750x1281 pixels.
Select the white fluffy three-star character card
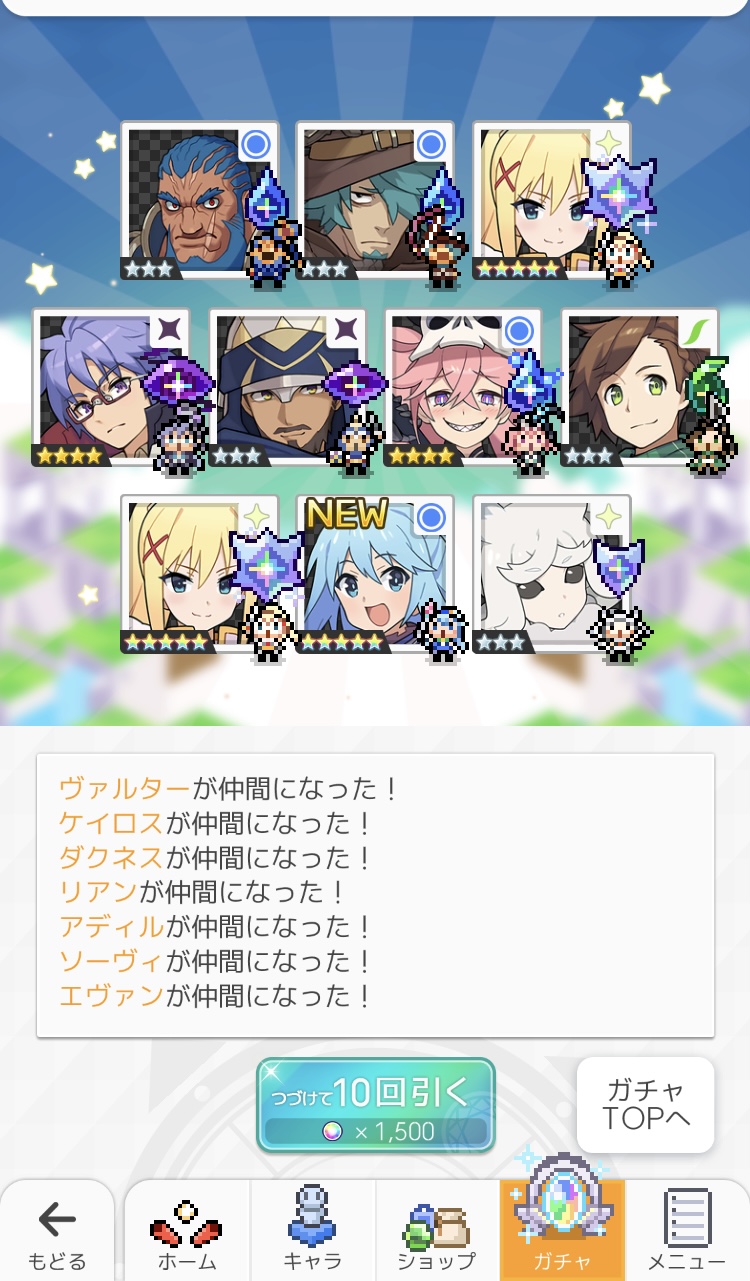coord(550,574)
